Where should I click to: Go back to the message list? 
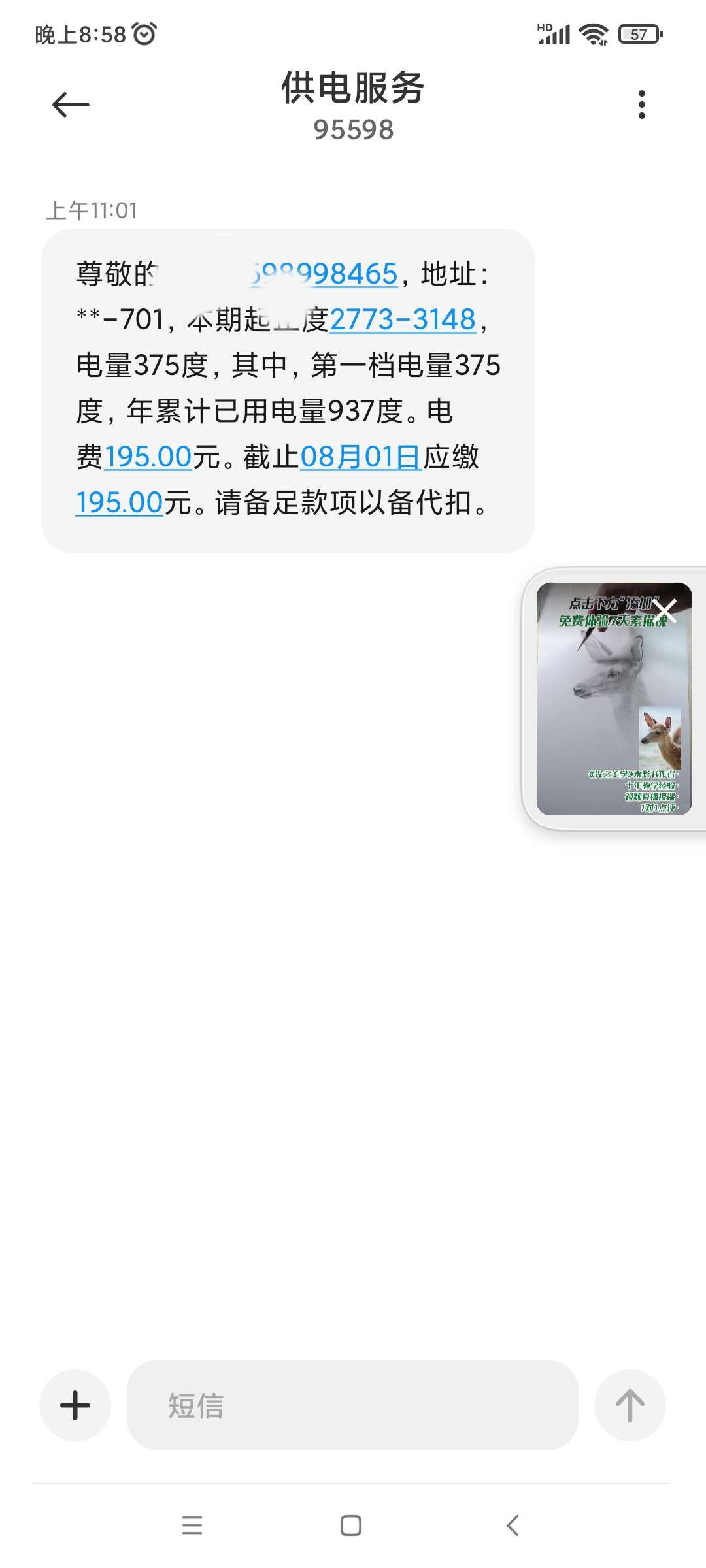71,105
